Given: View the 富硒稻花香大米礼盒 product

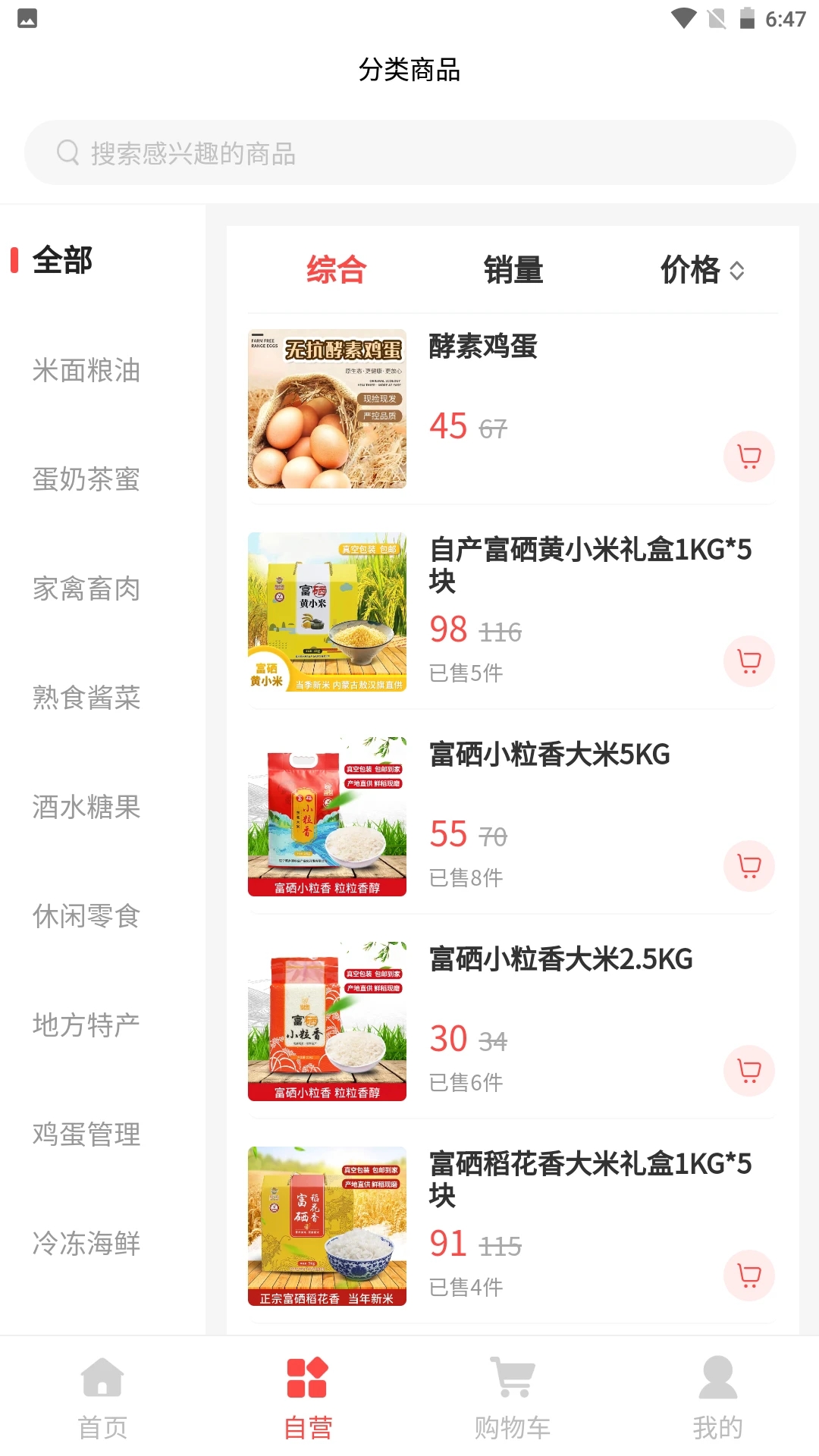Looking at the screenshot, I should tap(590, 1178).
